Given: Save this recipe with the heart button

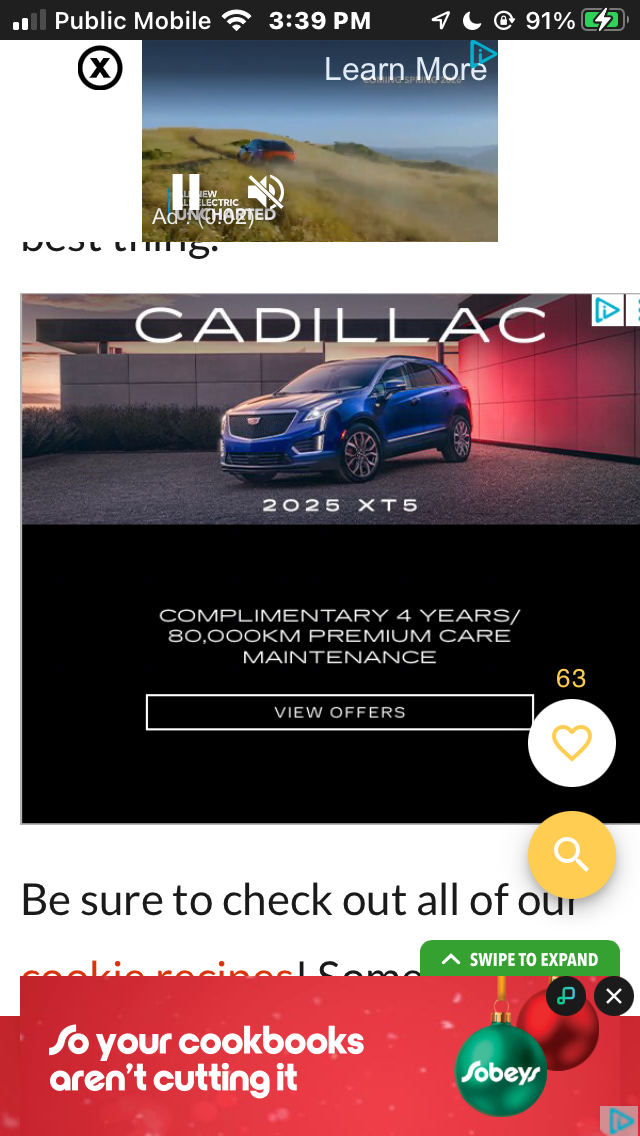Looking at the screenshot, I should coord(571,743).
